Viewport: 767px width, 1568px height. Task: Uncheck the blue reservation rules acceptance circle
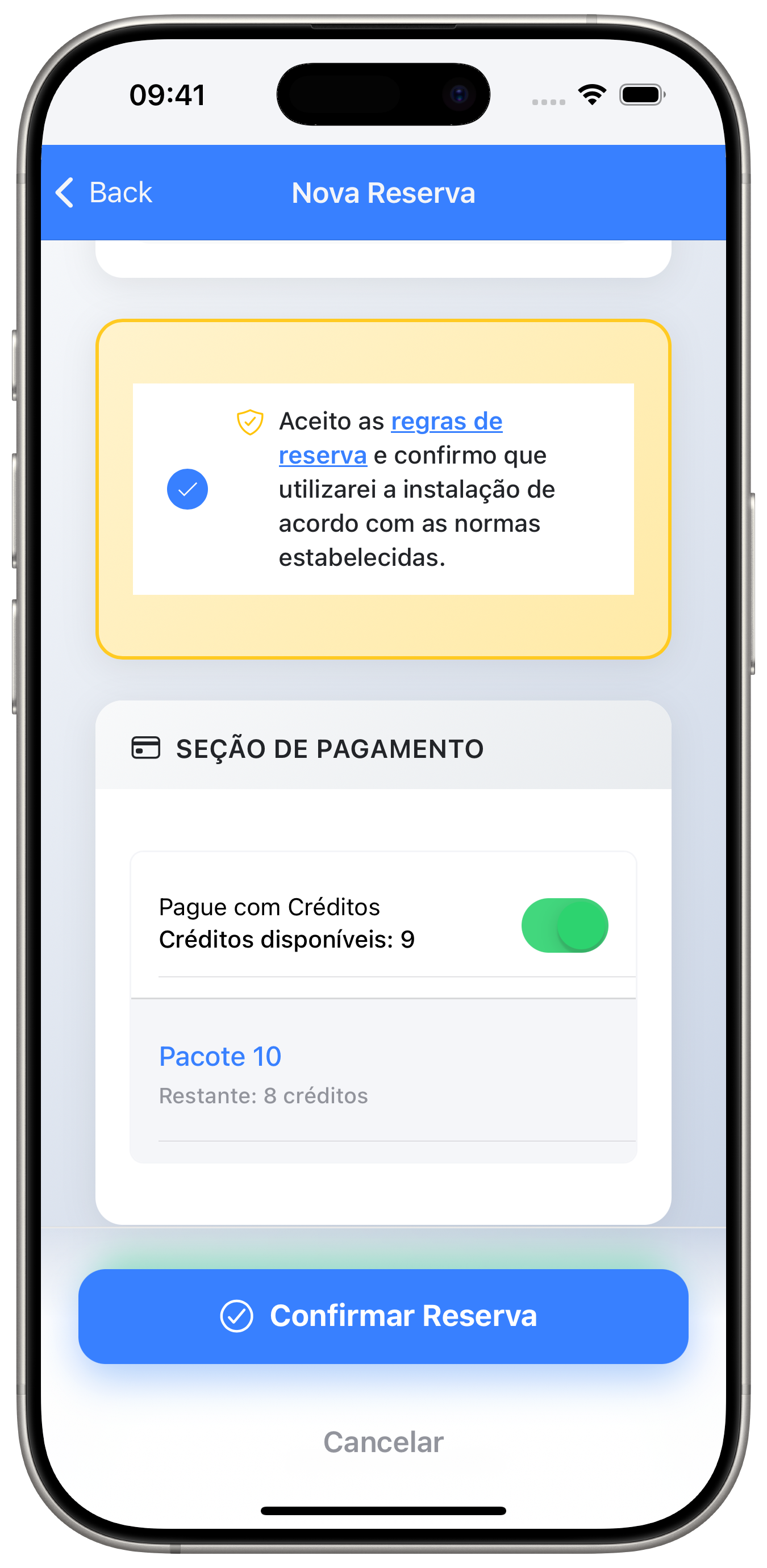[x=187, y=488]
